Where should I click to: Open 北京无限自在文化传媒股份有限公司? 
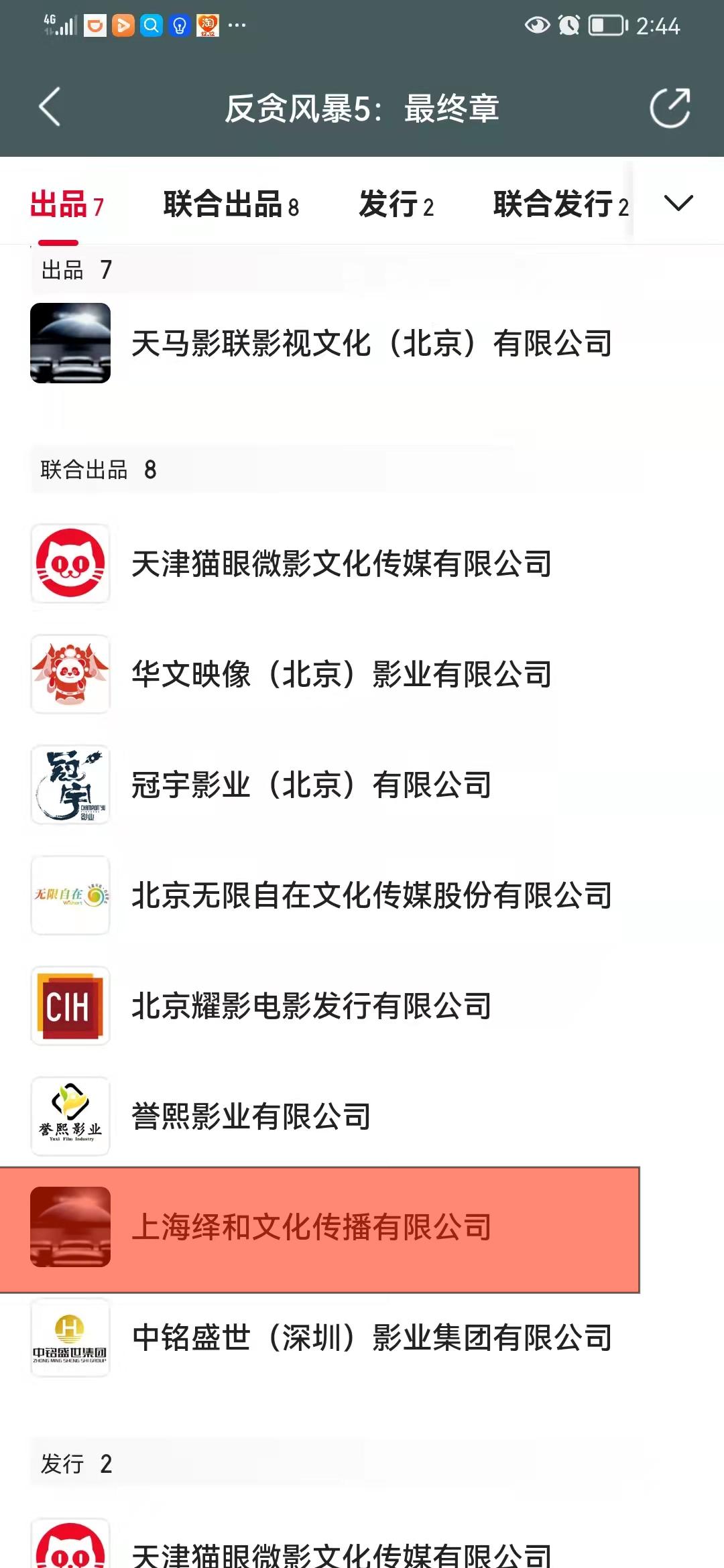coord(371,895)
